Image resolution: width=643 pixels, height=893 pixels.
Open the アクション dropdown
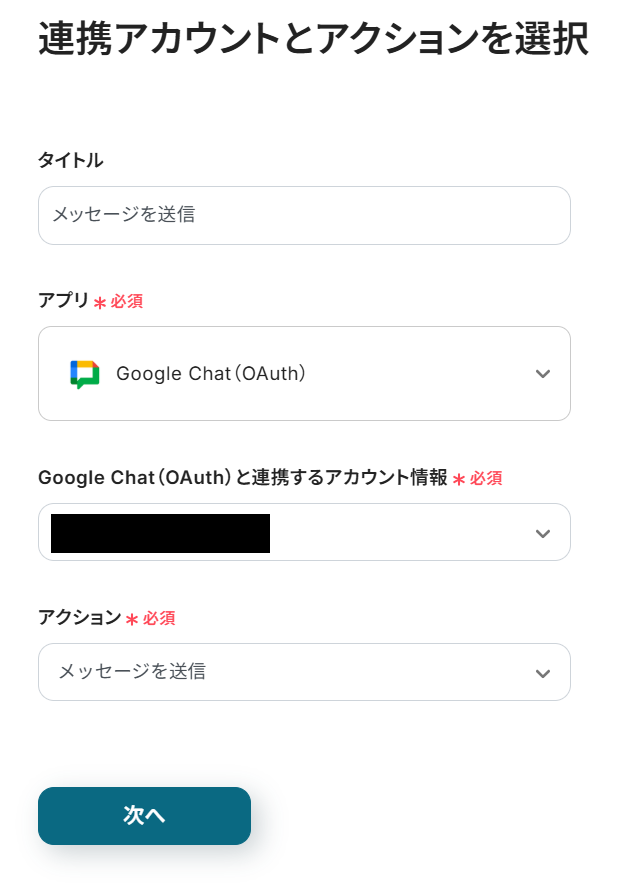(304, 672)
